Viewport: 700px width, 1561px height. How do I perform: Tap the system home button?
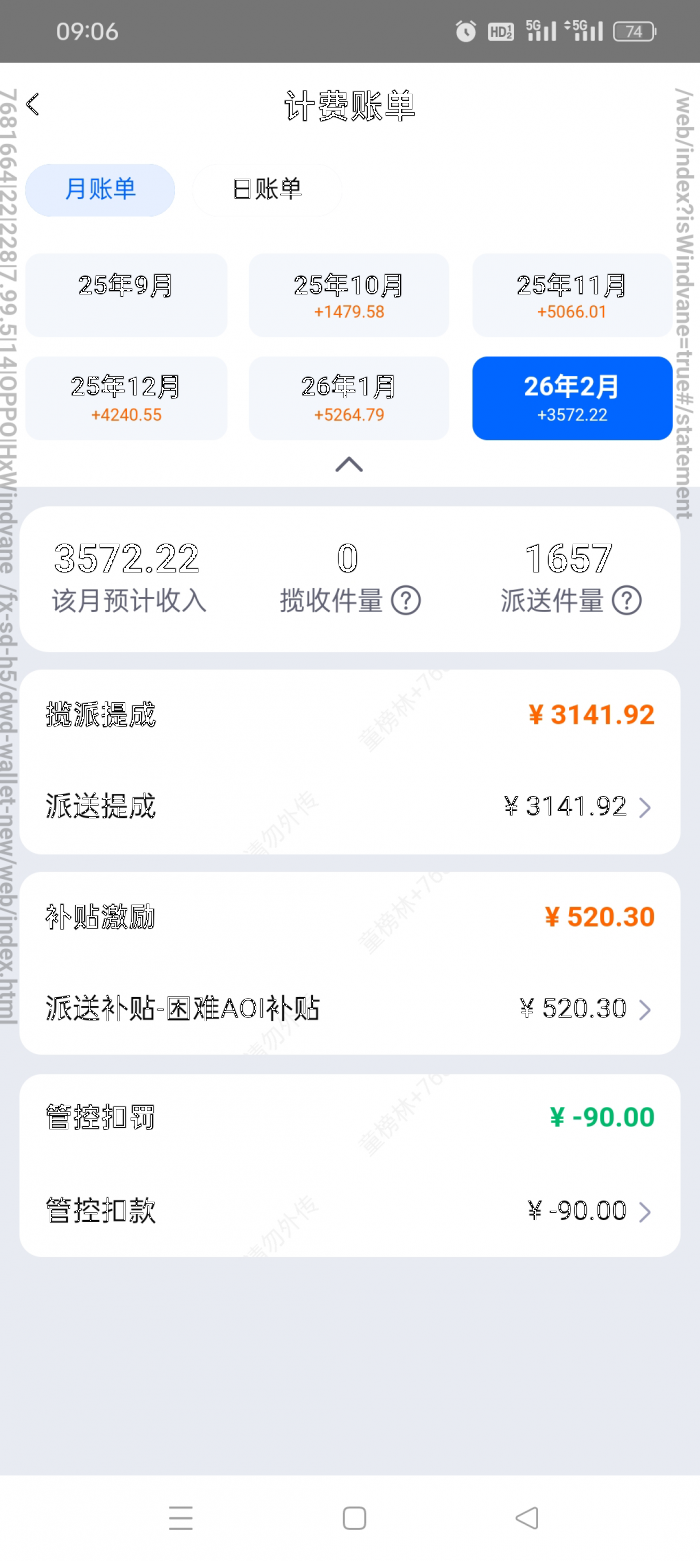[x=354, y=1518]
